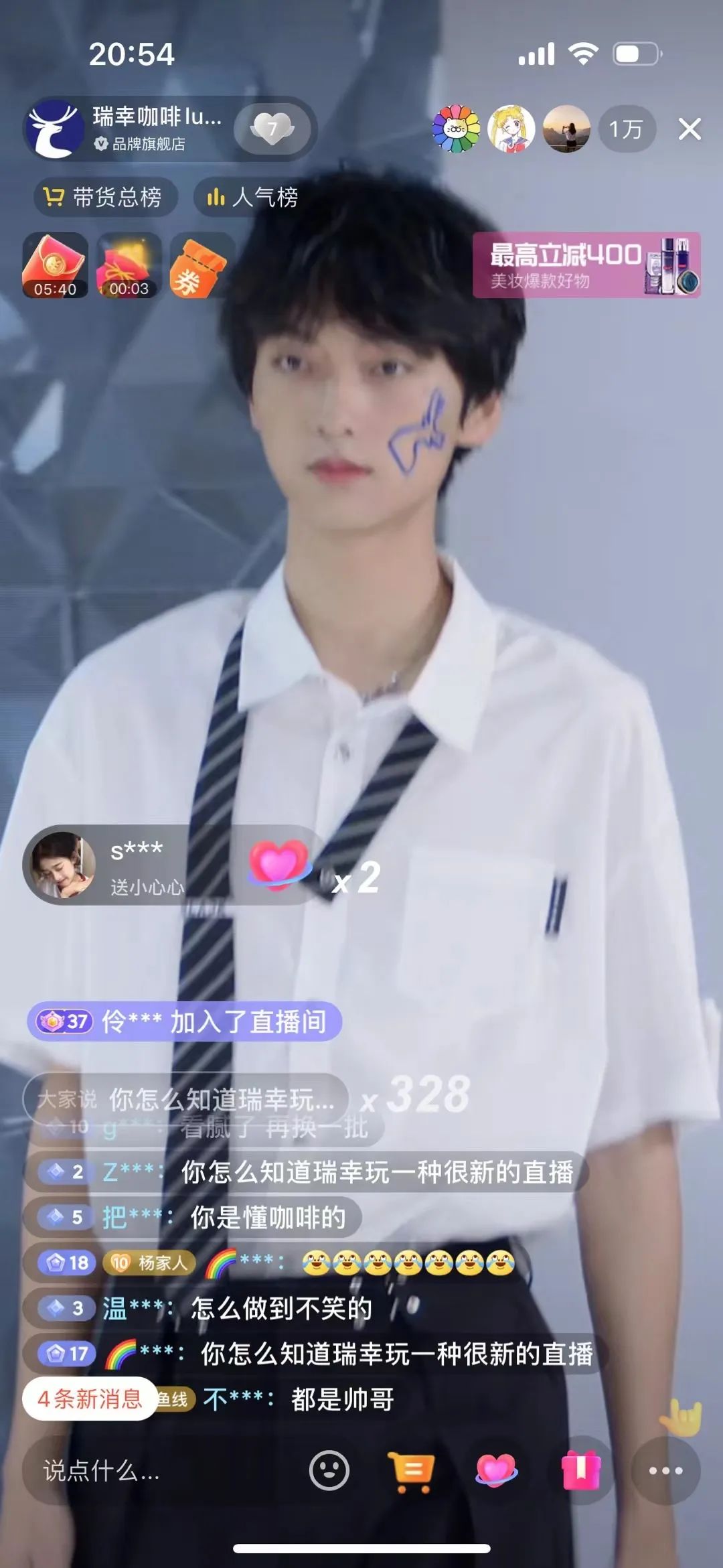The height and width of the screenshot is (1568, 723).
Task: Send a 小心心 heart
Action: (495, 1471)
